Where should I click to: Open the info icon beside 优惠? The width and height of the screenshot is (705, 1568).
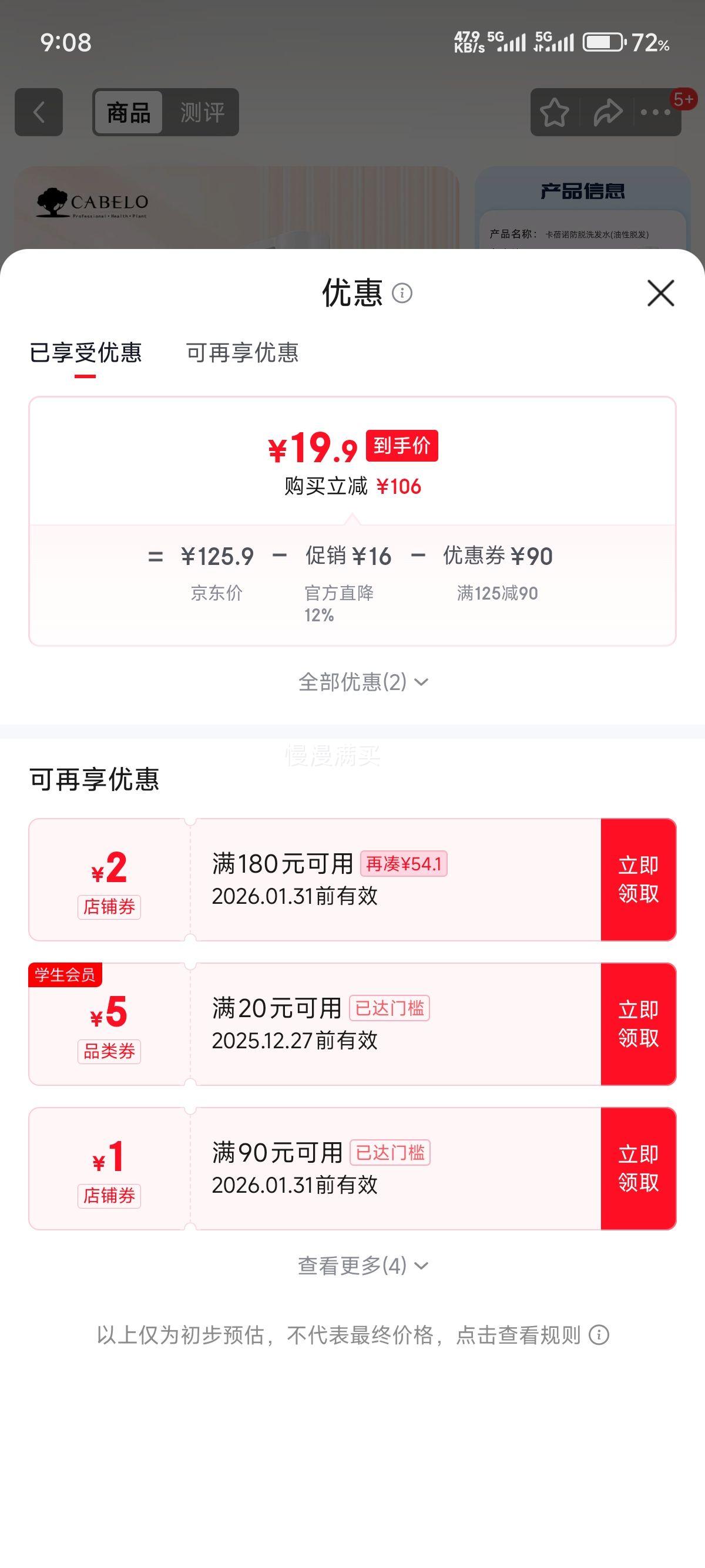click(402, 293)
